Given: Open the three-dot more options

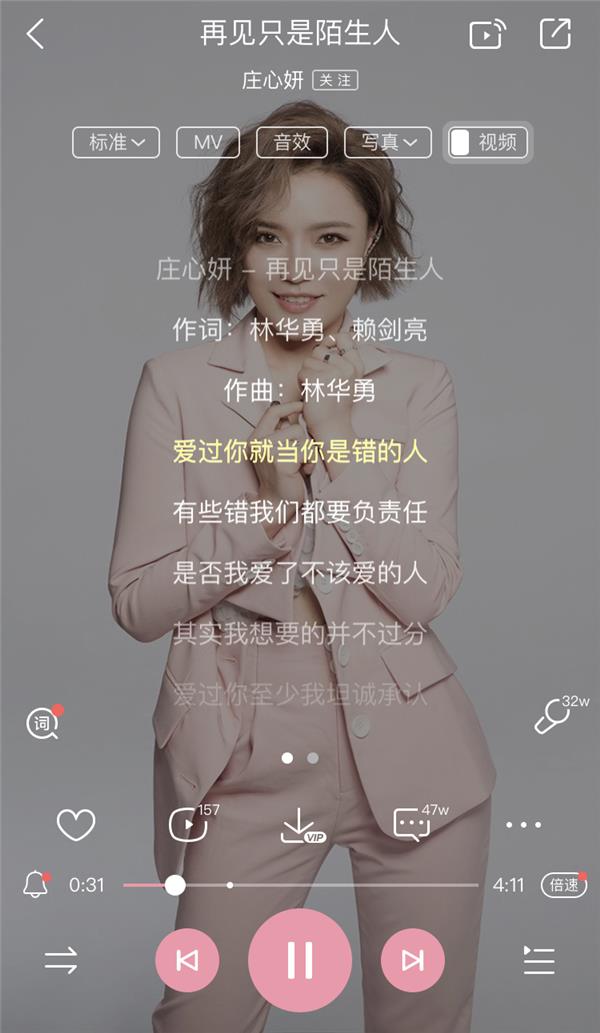Looking at the screenshot, I should pyautogui.click(x=523, y=825).
